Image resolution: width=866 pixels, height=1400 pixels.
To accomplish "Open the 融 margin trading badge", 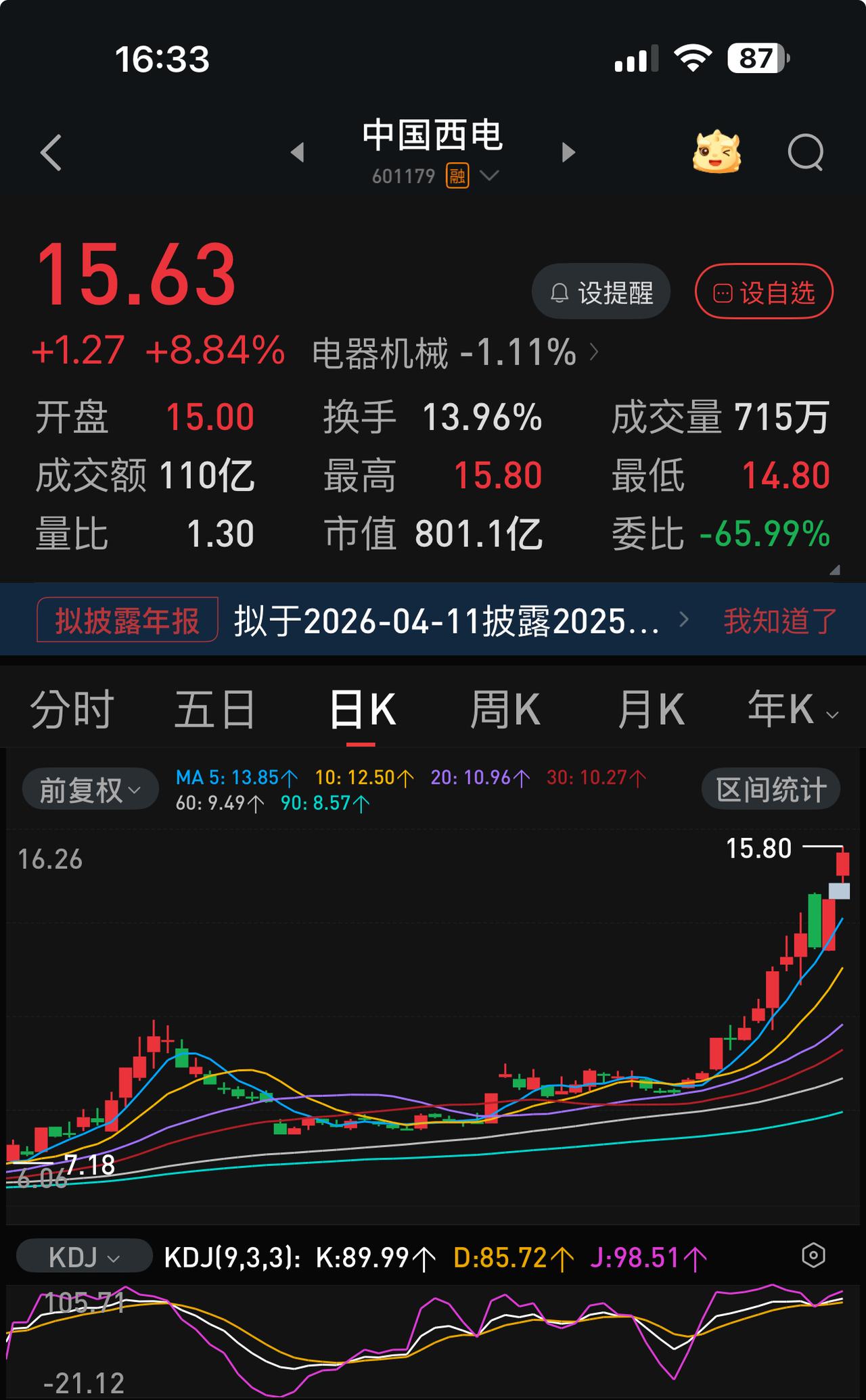I will click(x=456, y=177).
